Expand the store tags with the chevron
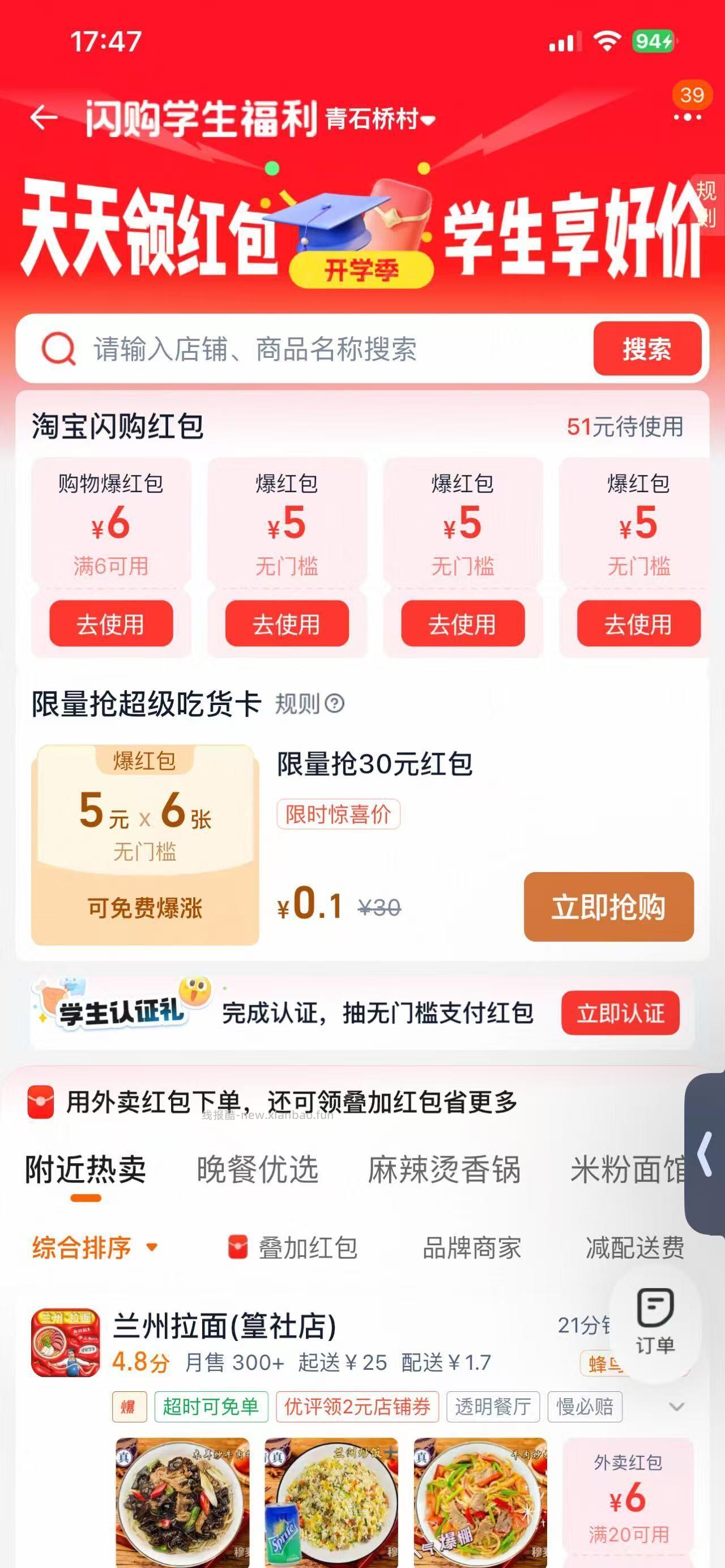 (x=677, y=1407)
